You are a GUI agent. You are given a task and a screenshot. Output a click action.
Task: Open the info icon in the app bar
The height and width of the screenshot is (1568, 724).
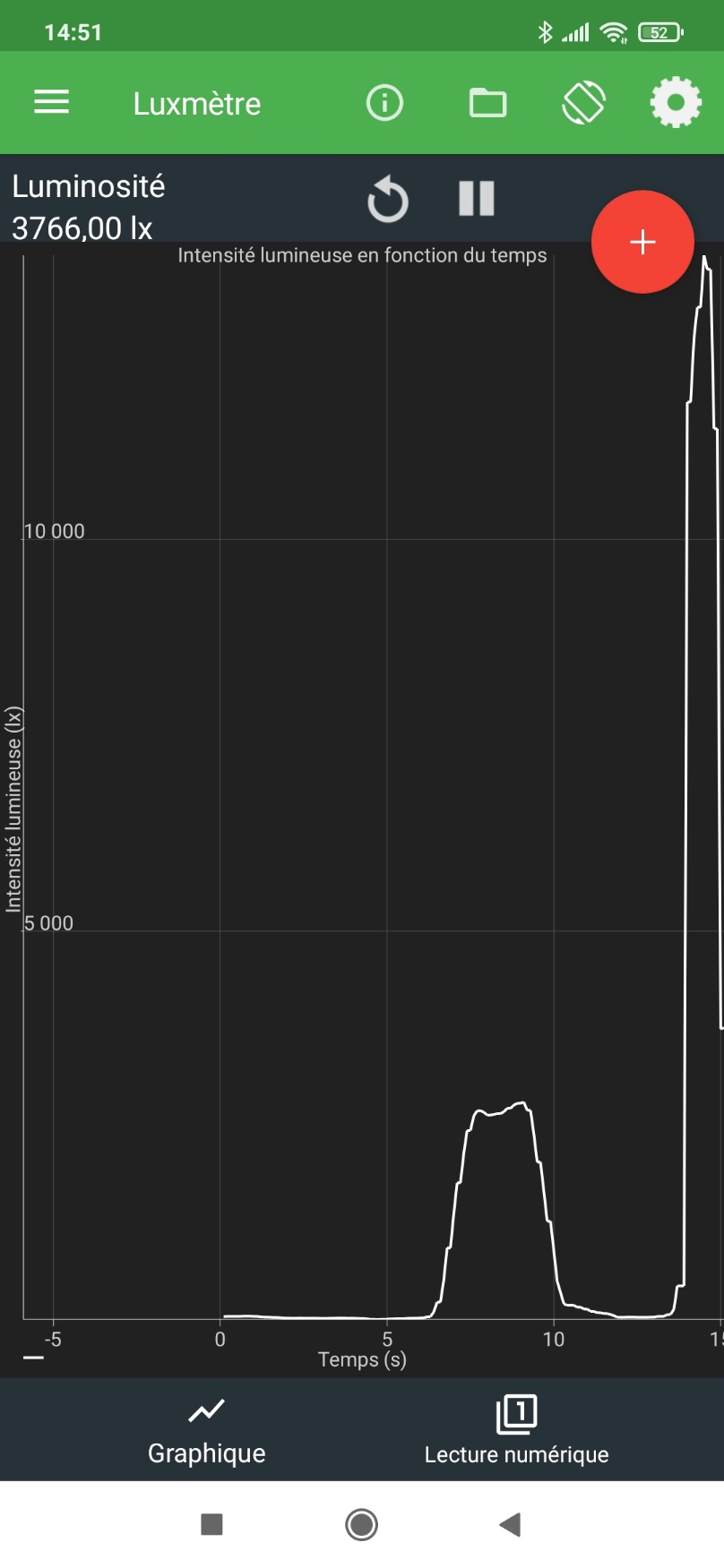pos(384,103)
